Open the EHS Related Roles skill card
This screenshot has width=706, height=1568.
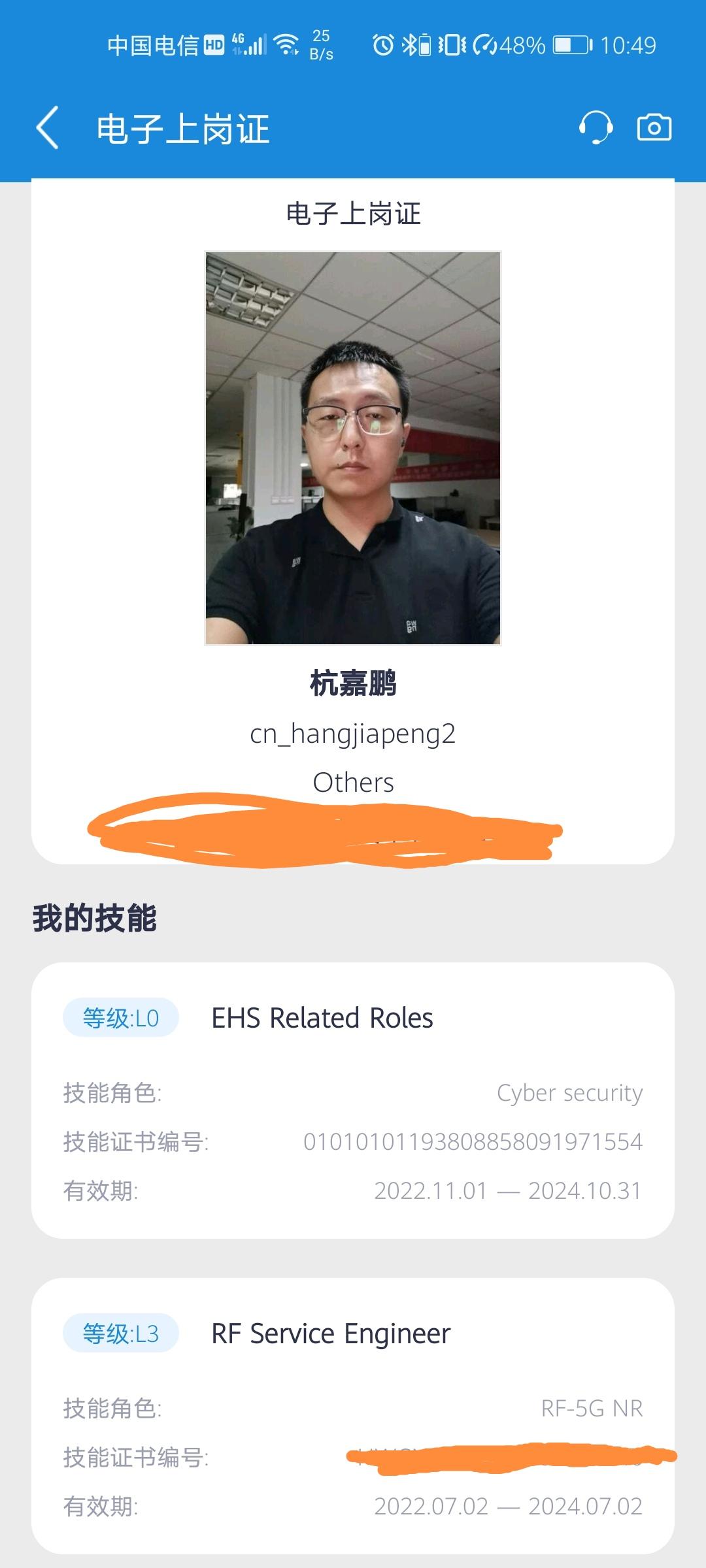click(353, 1100)
